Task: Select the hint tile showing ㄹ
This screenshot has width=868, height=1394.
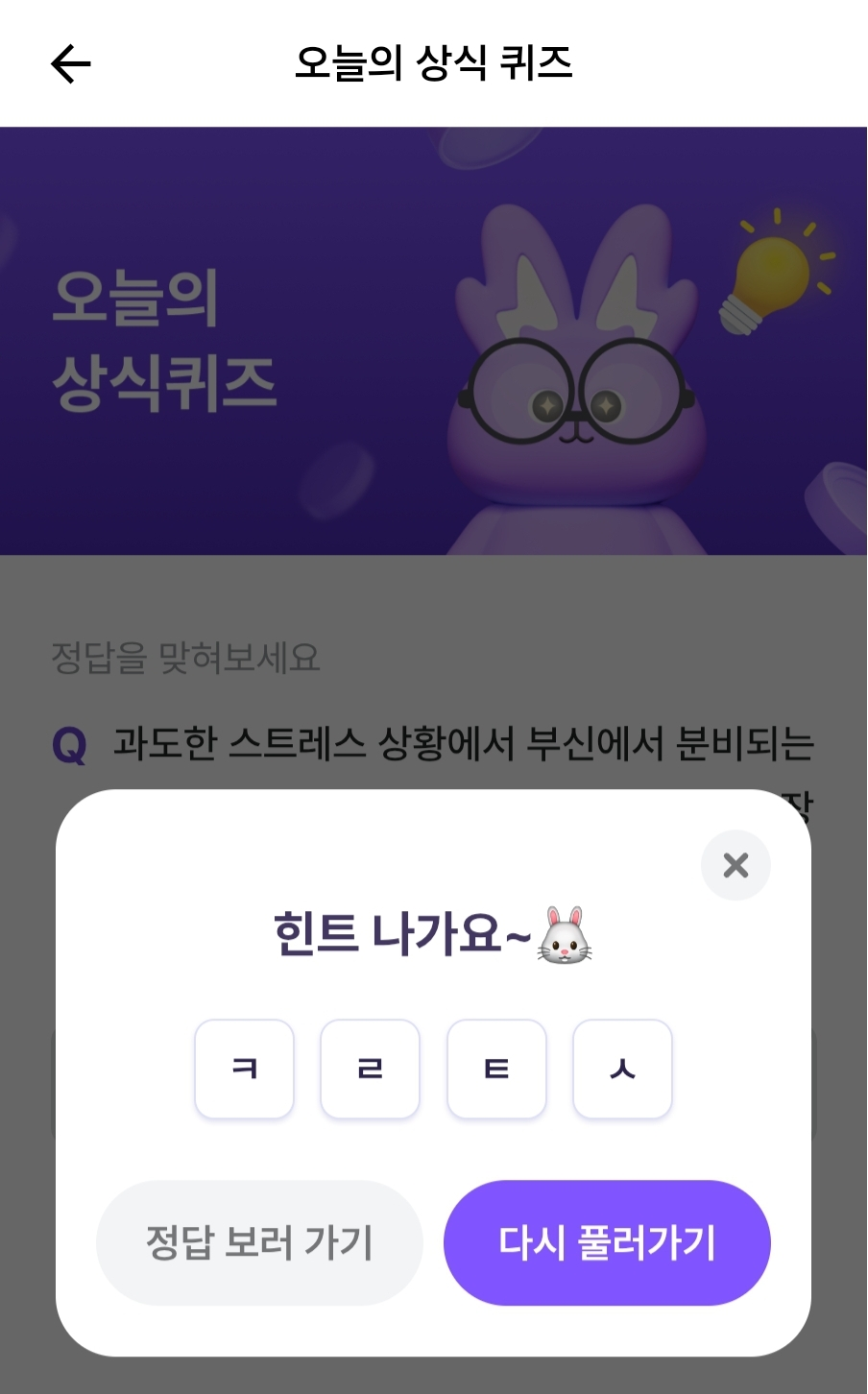Action: coord(370,1069)
